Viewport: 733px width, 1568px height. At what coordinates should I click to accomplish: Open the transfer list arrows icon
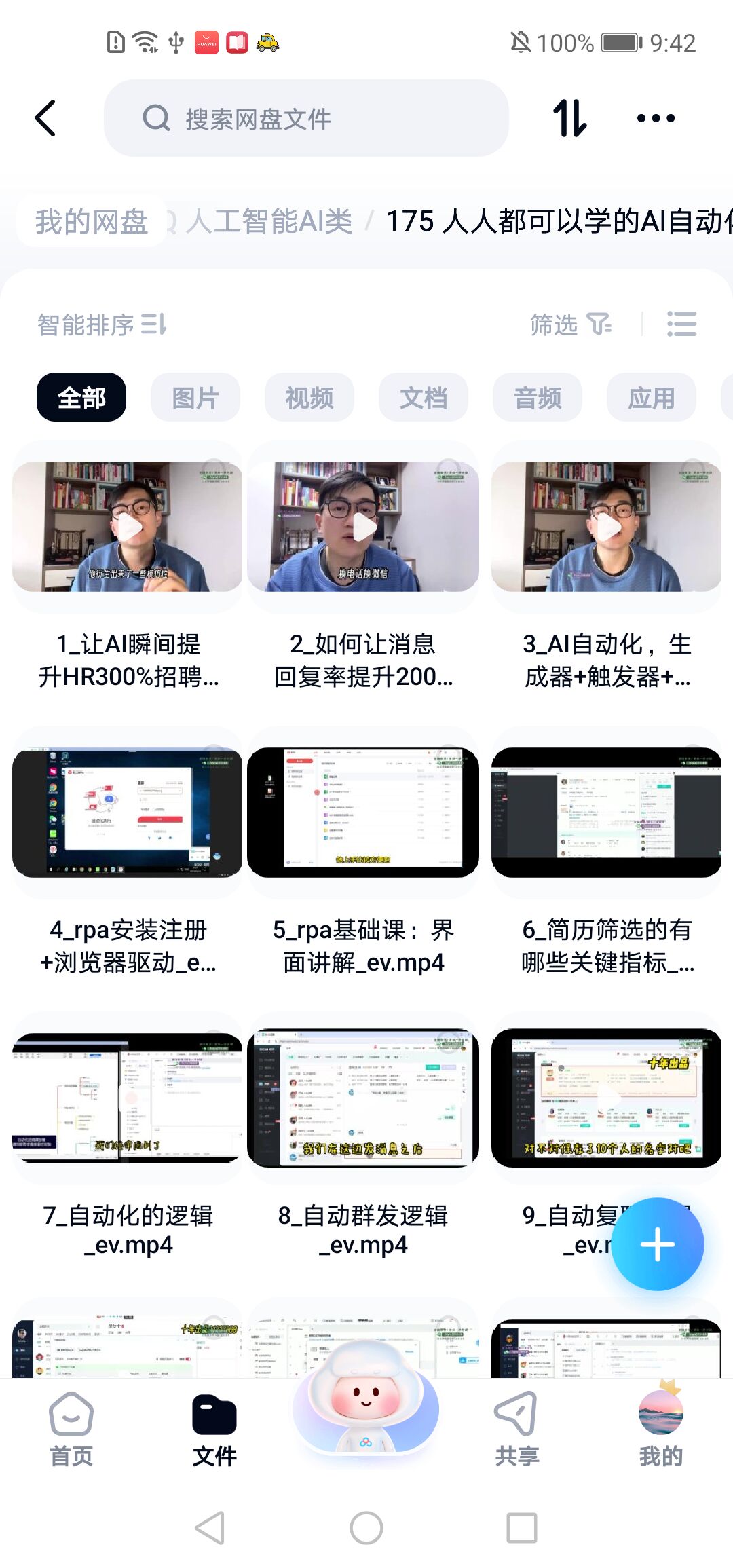569,119
